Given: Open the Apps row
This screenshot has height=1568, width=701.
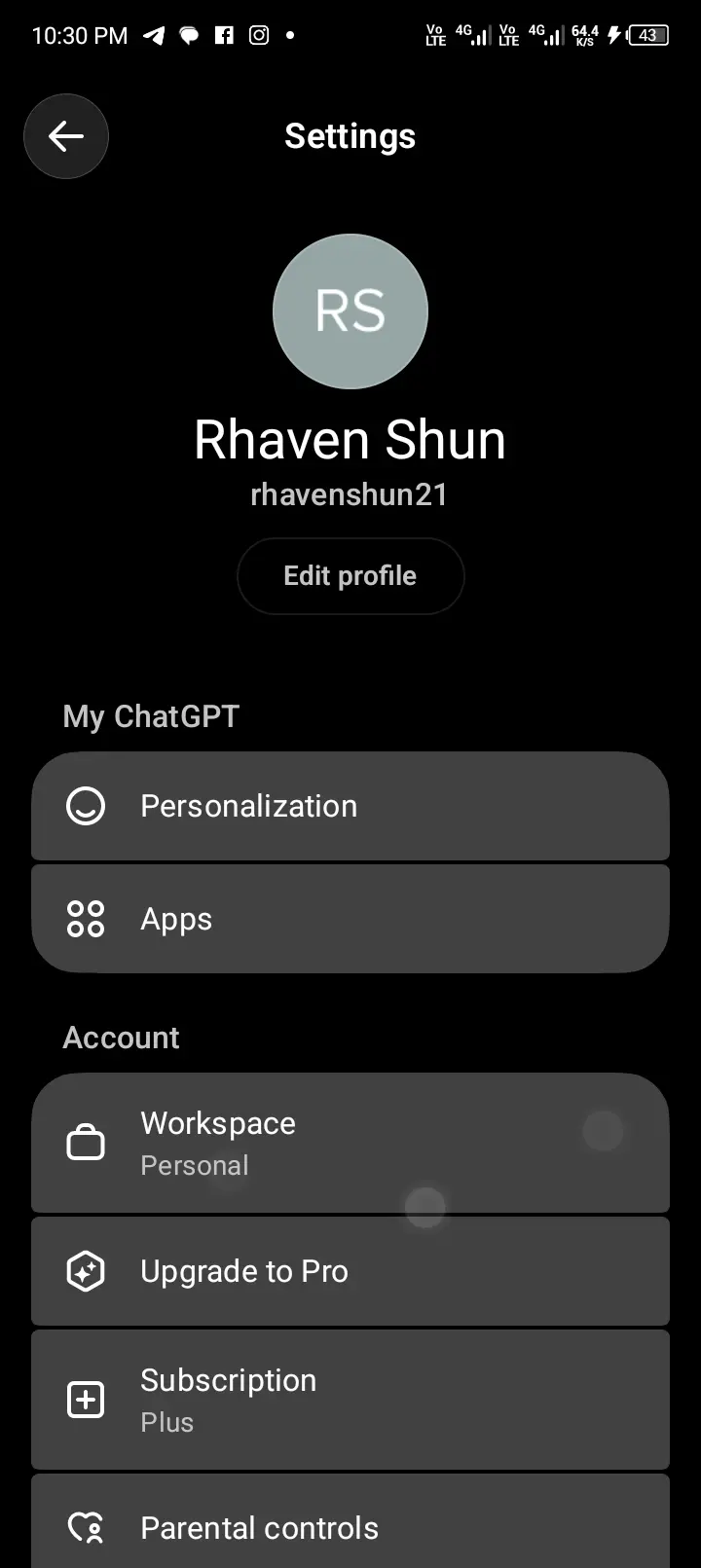Looking at the screenshot, I should pos(350,919).
